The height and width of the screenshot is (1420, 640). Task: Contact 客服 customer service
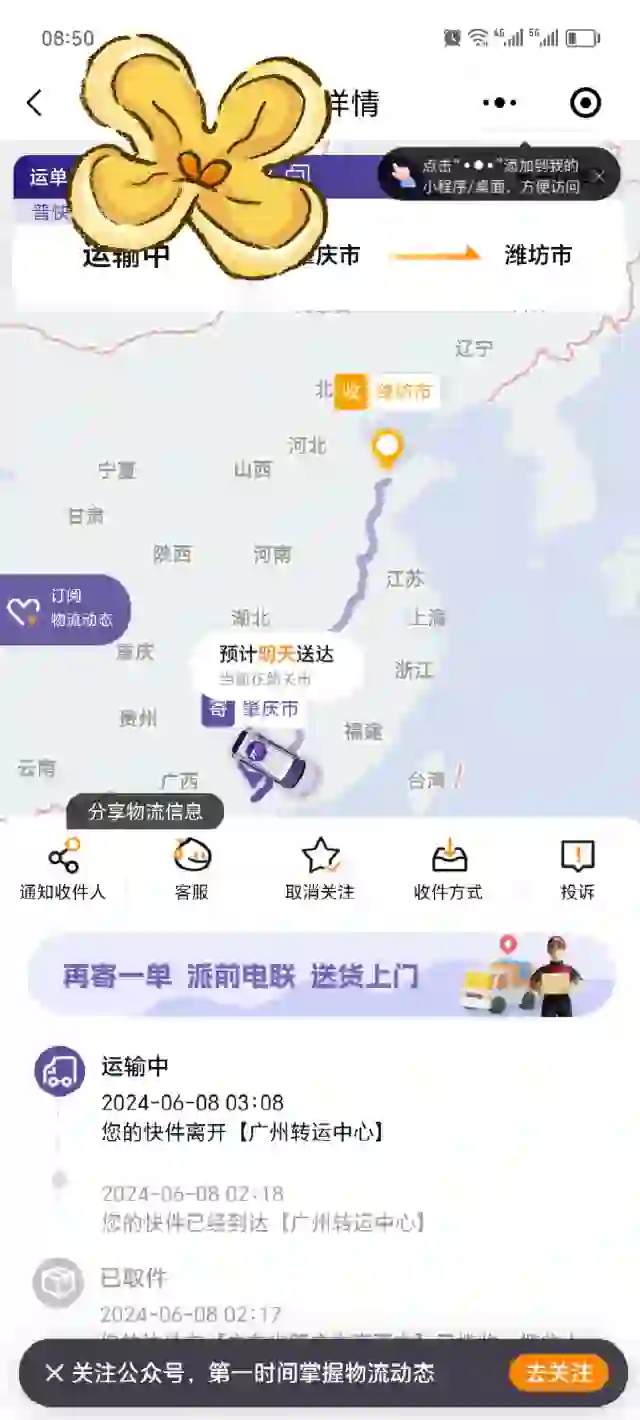[191, 869]
